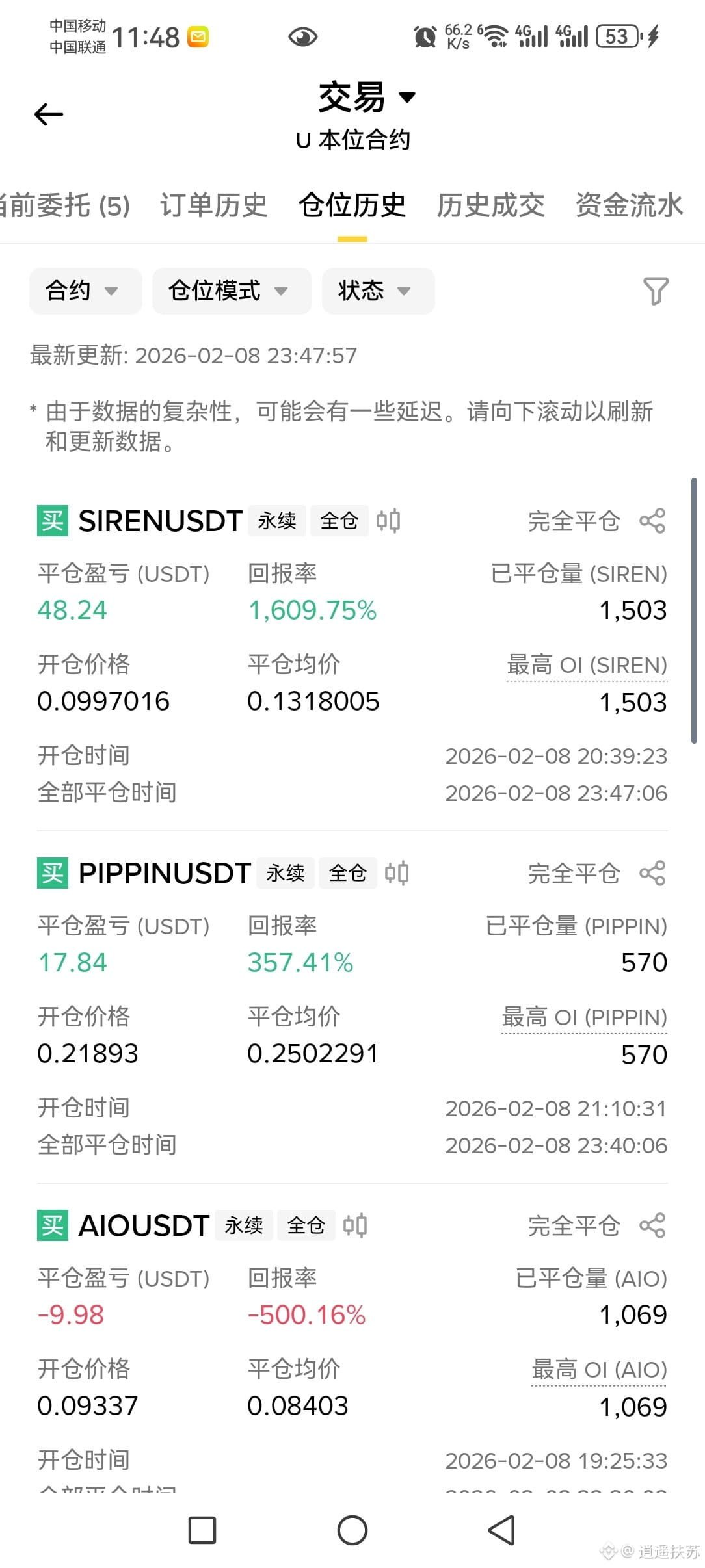Open the AIOUSDT chart icon
This screenshot has height=1568, width=705.
click(x=355, y=1225)
